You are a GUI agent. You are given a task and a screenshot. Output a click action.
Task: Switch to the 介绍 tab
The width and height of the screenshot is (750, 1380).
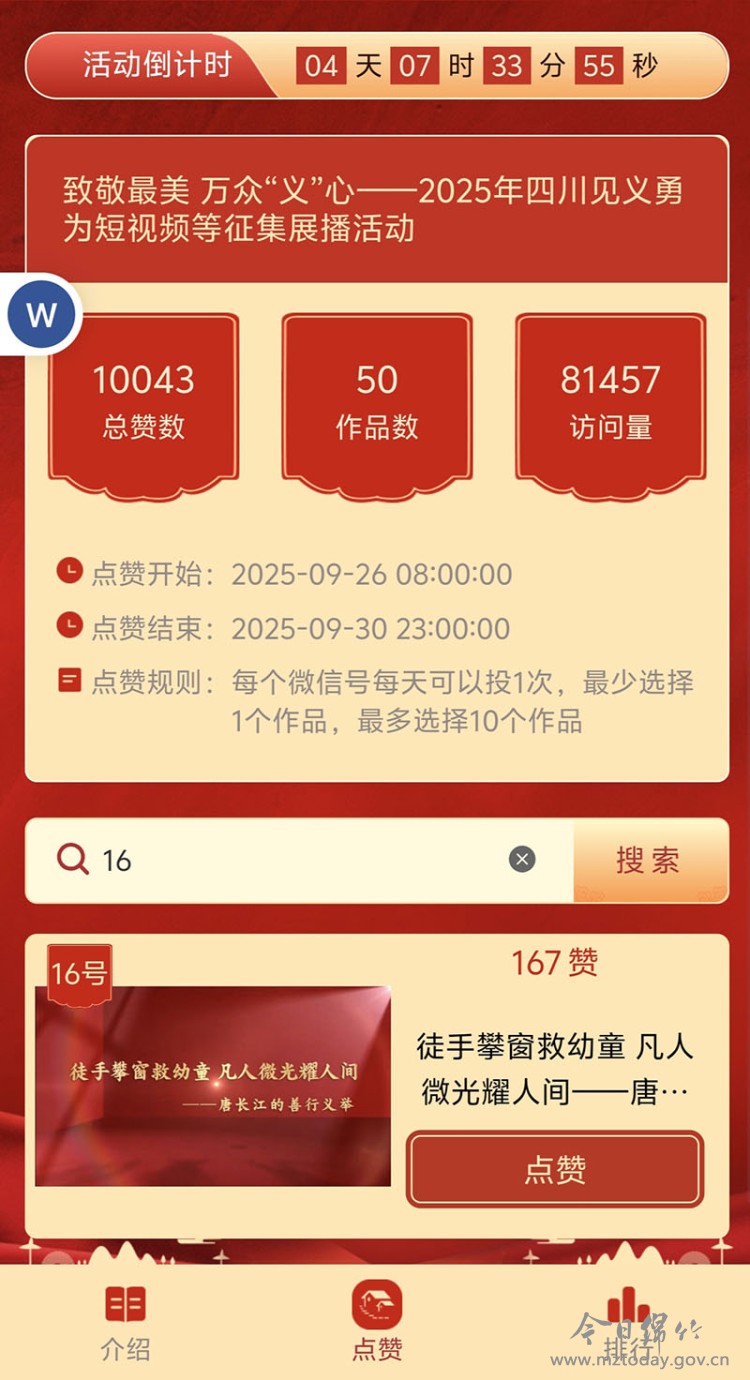tap(126, 1322)
